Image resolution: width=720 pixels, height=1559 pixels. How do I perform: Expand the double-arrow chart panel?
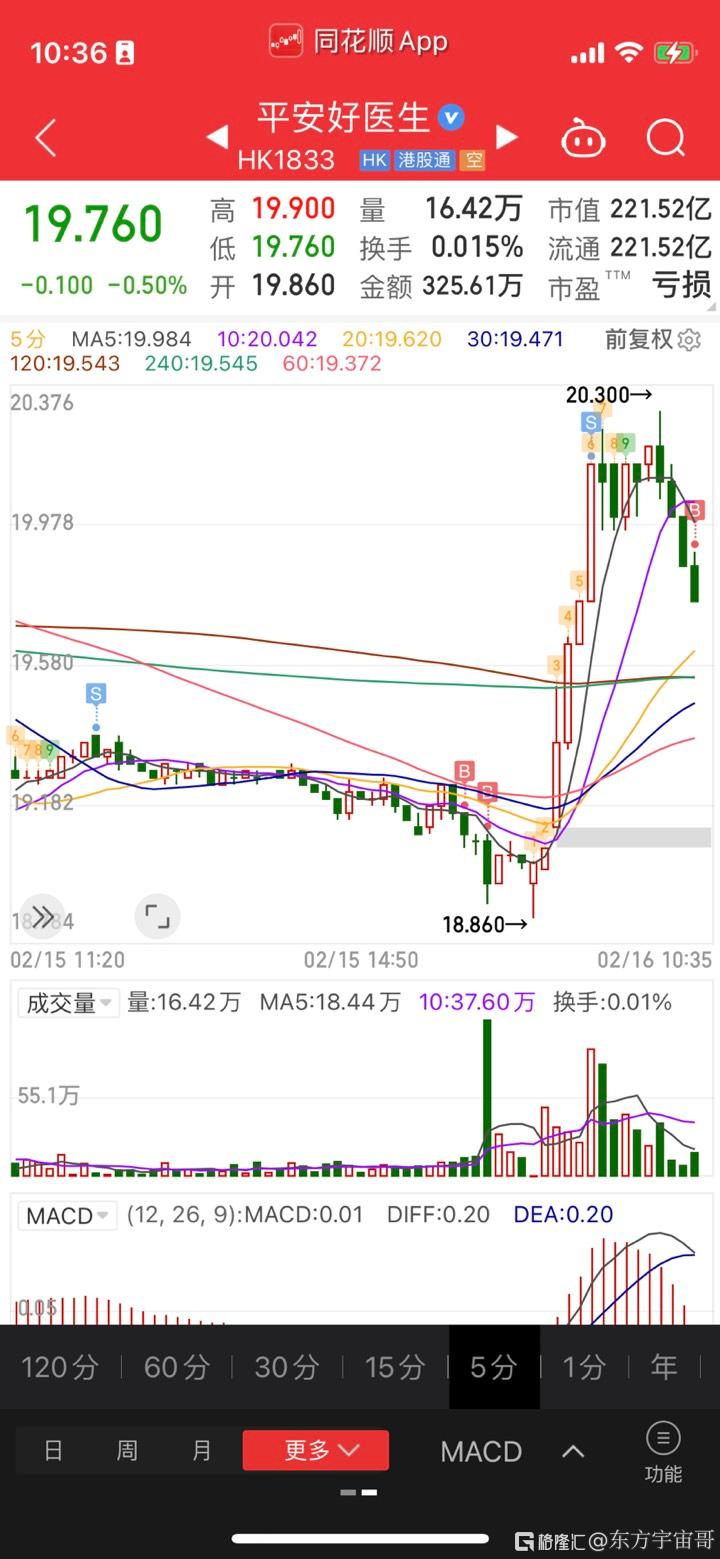point(42,916)
